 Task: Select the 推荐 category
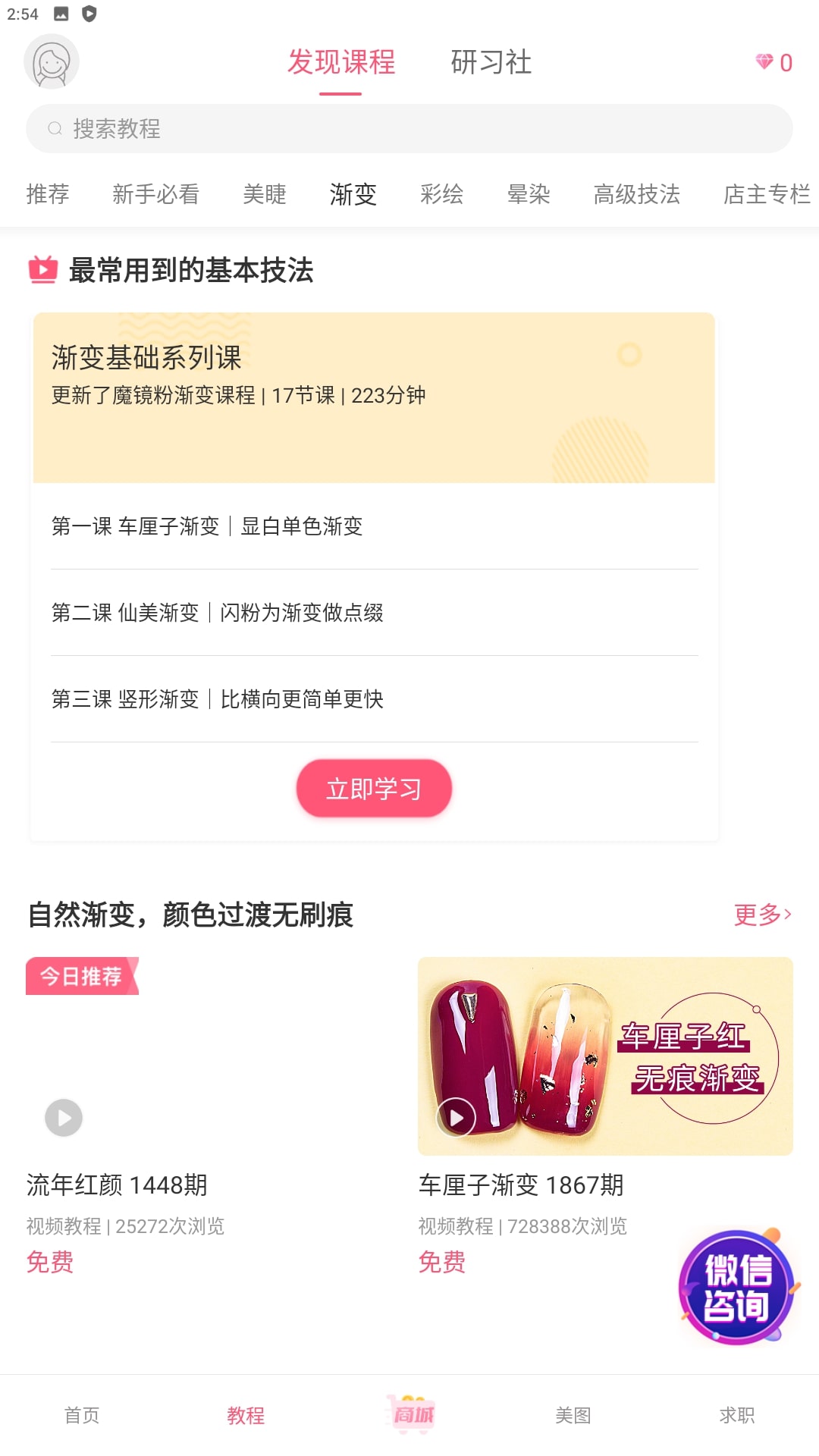(48, 194)
